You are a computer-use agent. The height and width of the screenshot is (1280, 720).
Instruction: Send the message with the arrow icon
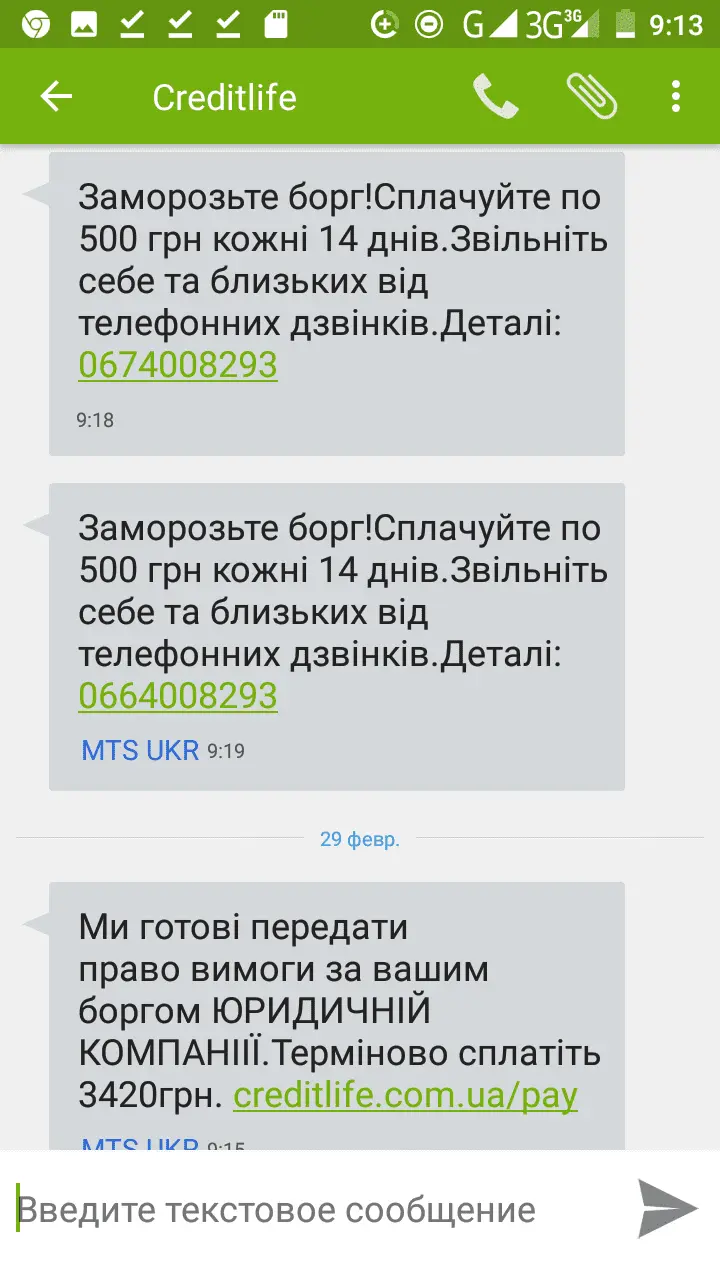click(x=667, y=1209)
